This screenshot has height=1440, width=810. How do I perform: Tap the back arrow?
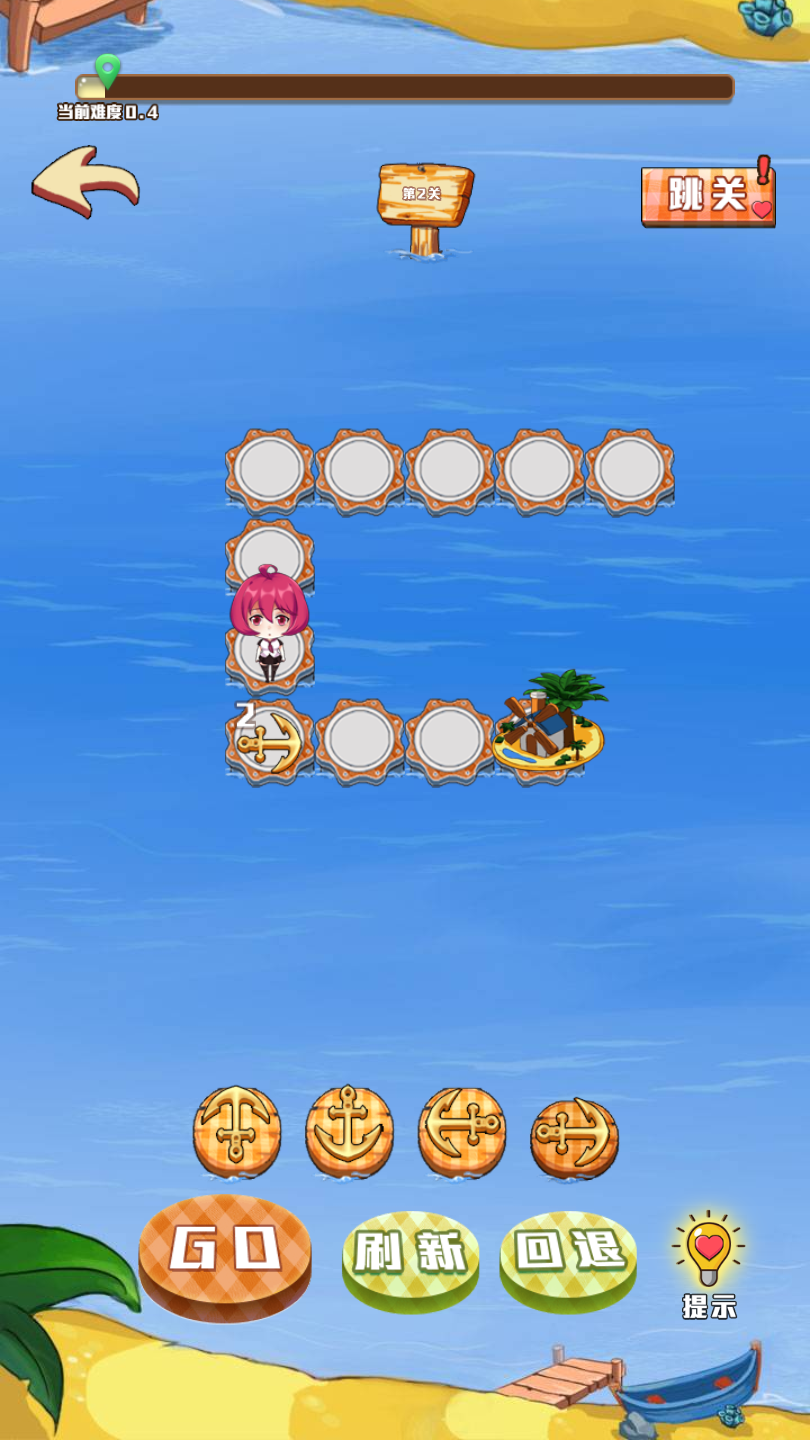point(86,182)
